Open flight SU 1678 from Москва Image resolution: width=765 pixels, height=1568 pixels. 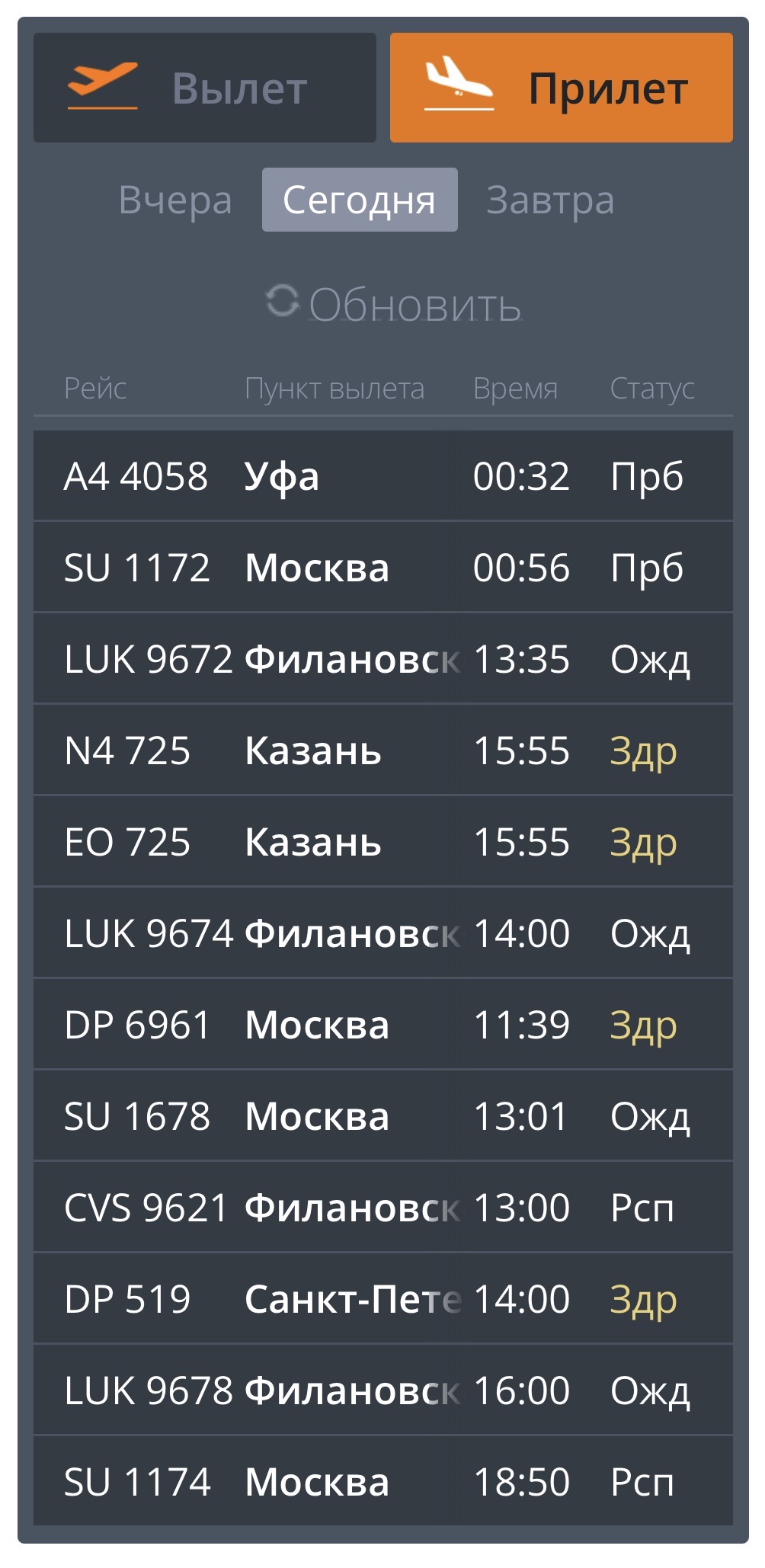[x=382, y=1116]
